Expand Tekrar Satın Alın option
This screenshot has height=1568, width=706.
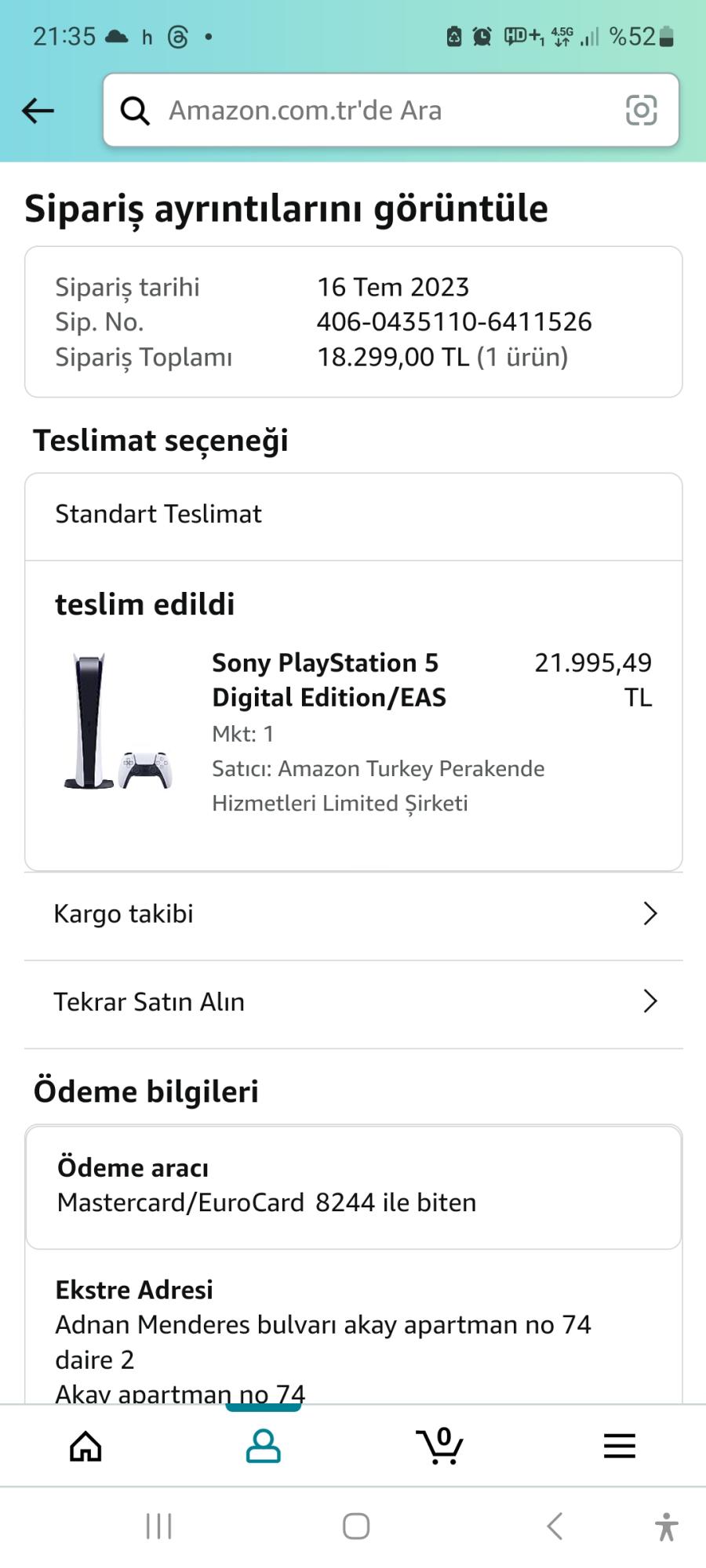[353, 1001]
